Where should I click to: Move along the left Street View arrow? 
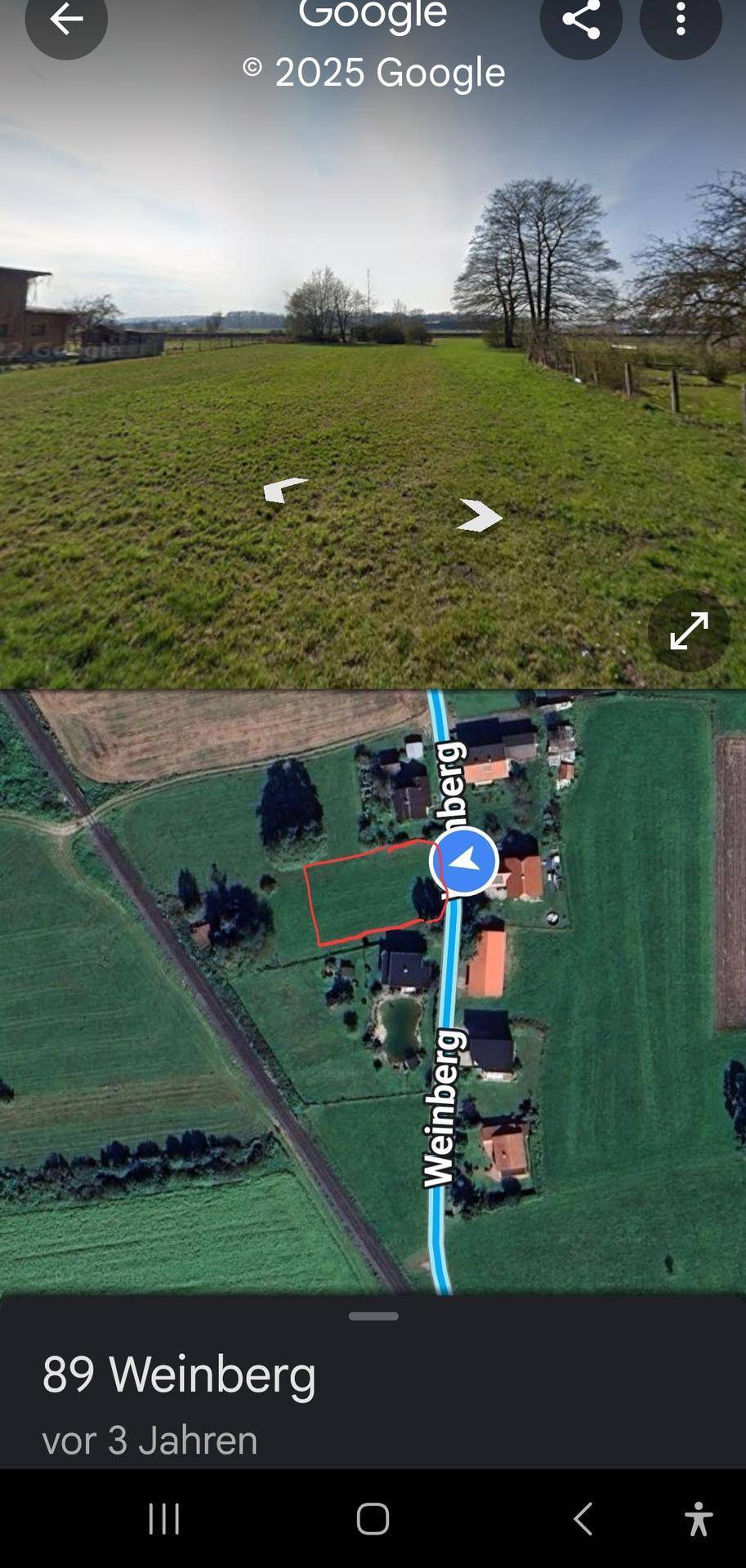click(284, 490)
